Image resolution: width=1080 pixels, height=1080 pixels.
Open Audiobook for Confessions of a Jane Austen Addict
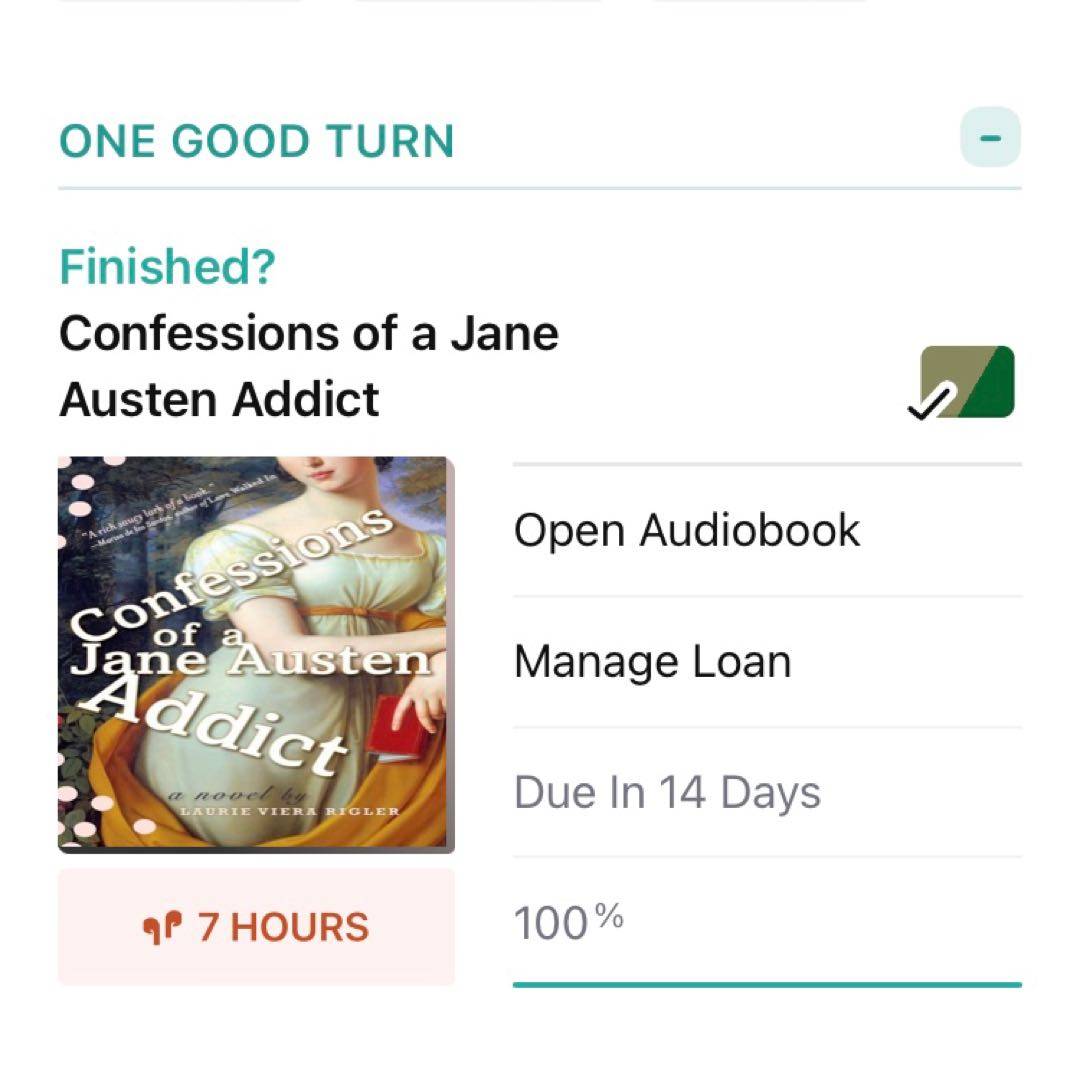pos(686,530)
